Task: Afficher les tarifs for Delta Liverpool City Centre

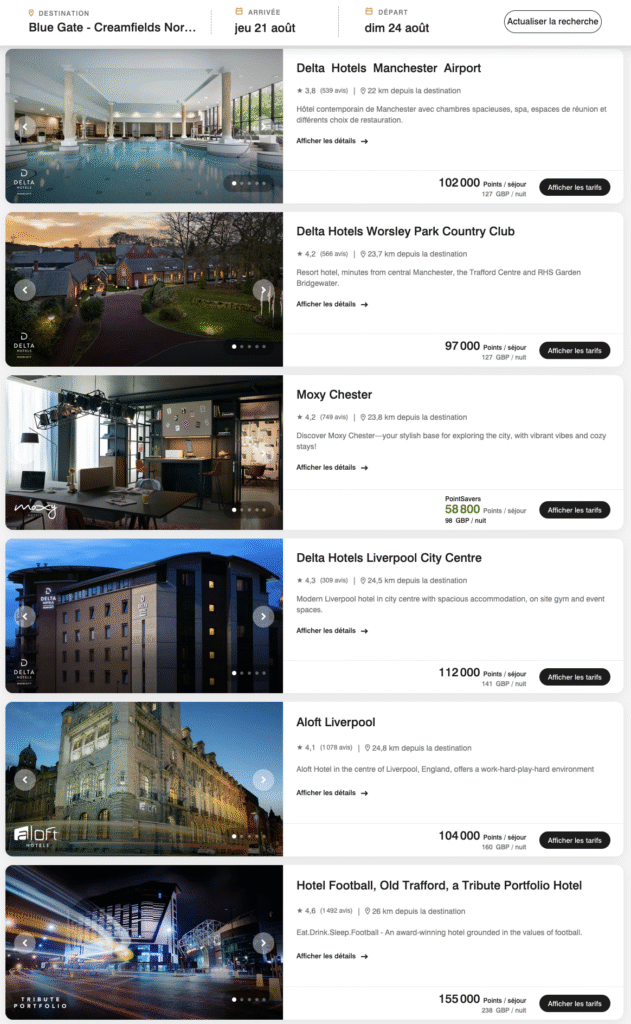Action: click(x=574, y=677)
